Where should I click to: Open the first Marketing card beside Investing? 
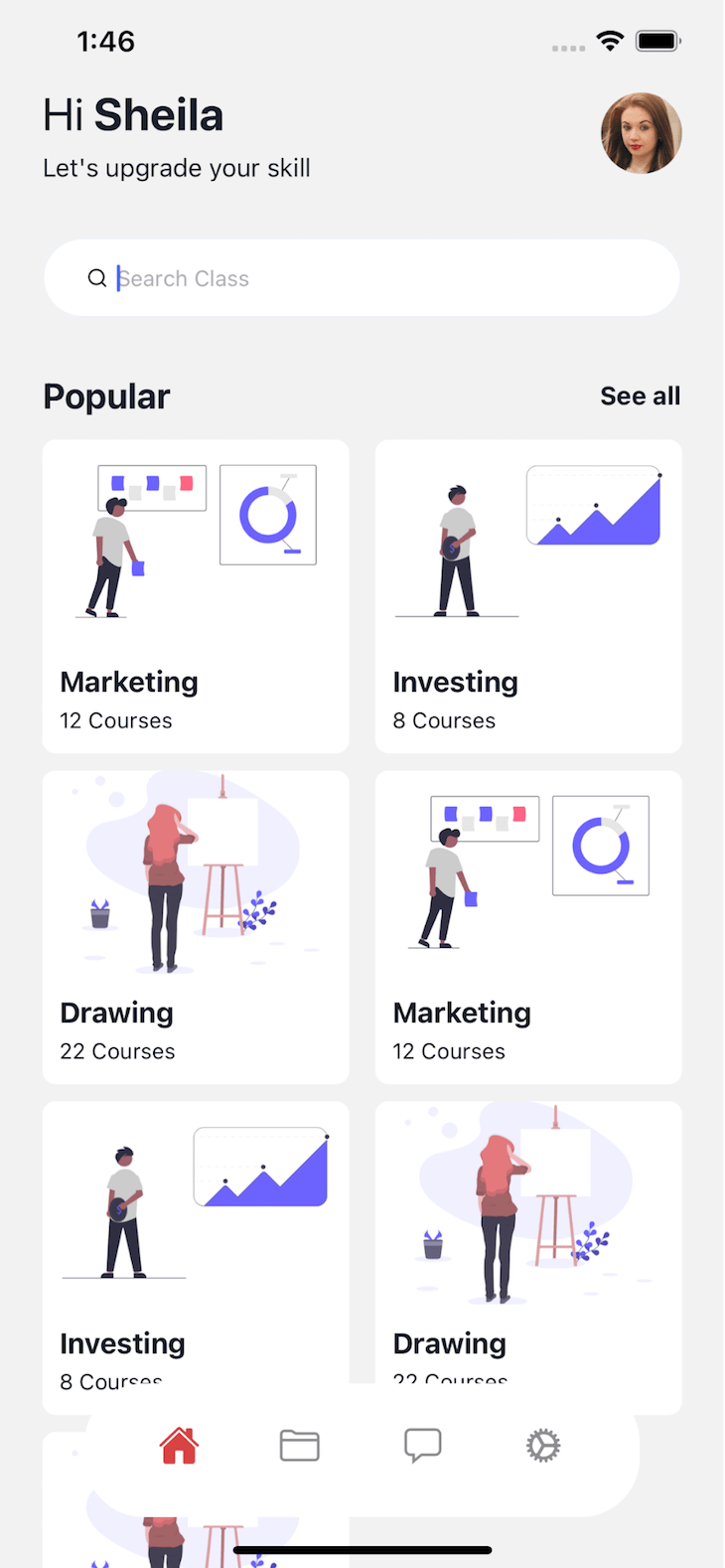196,596
